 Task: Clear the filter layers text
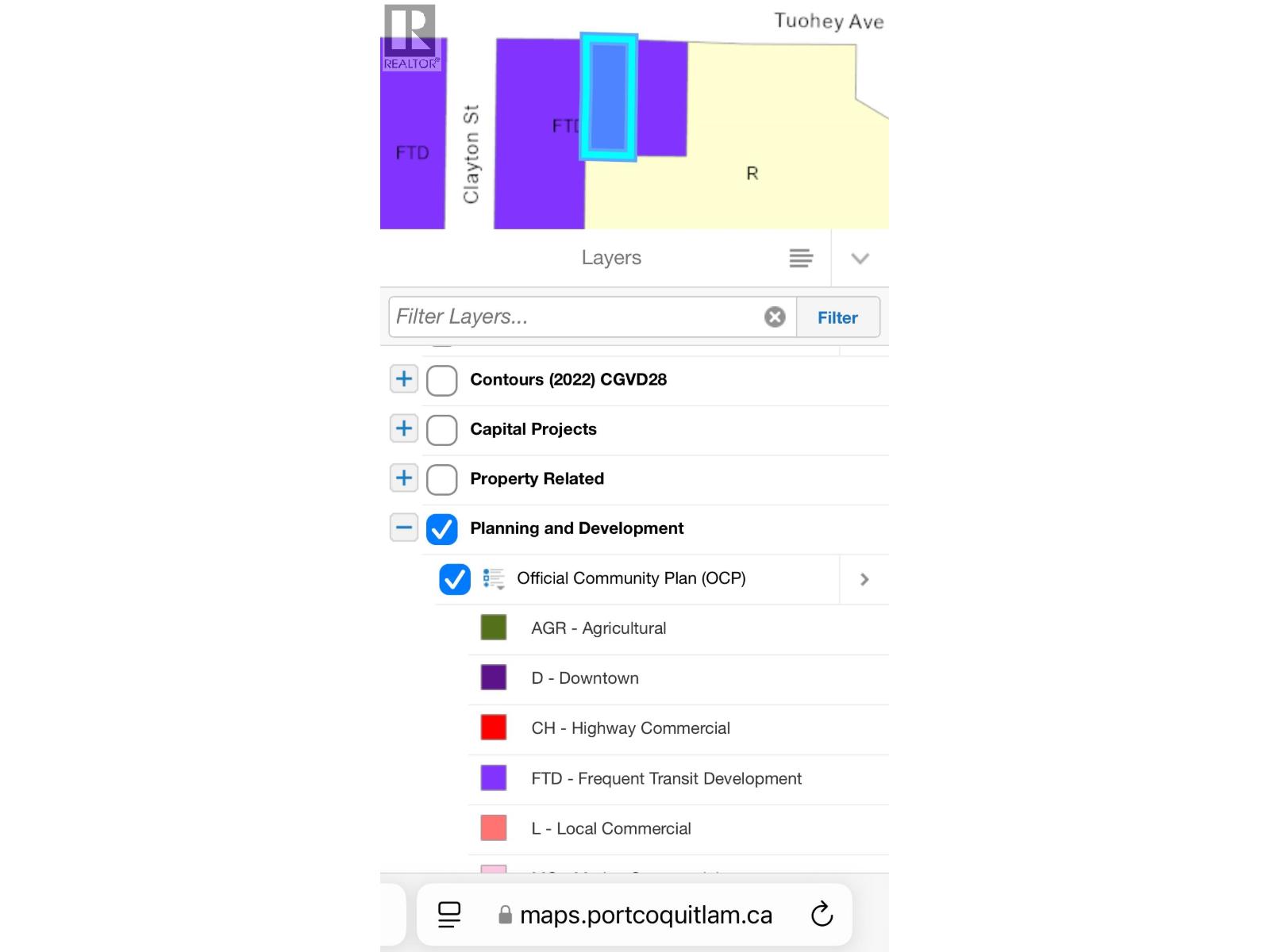tap(775, 317)
